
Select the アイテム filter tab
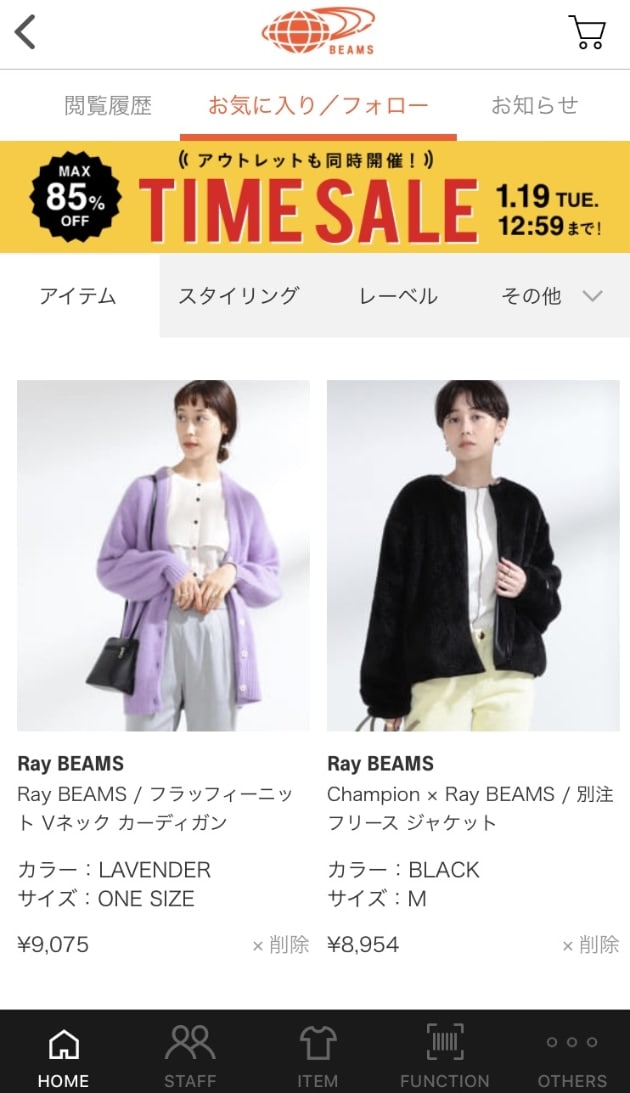78,296
